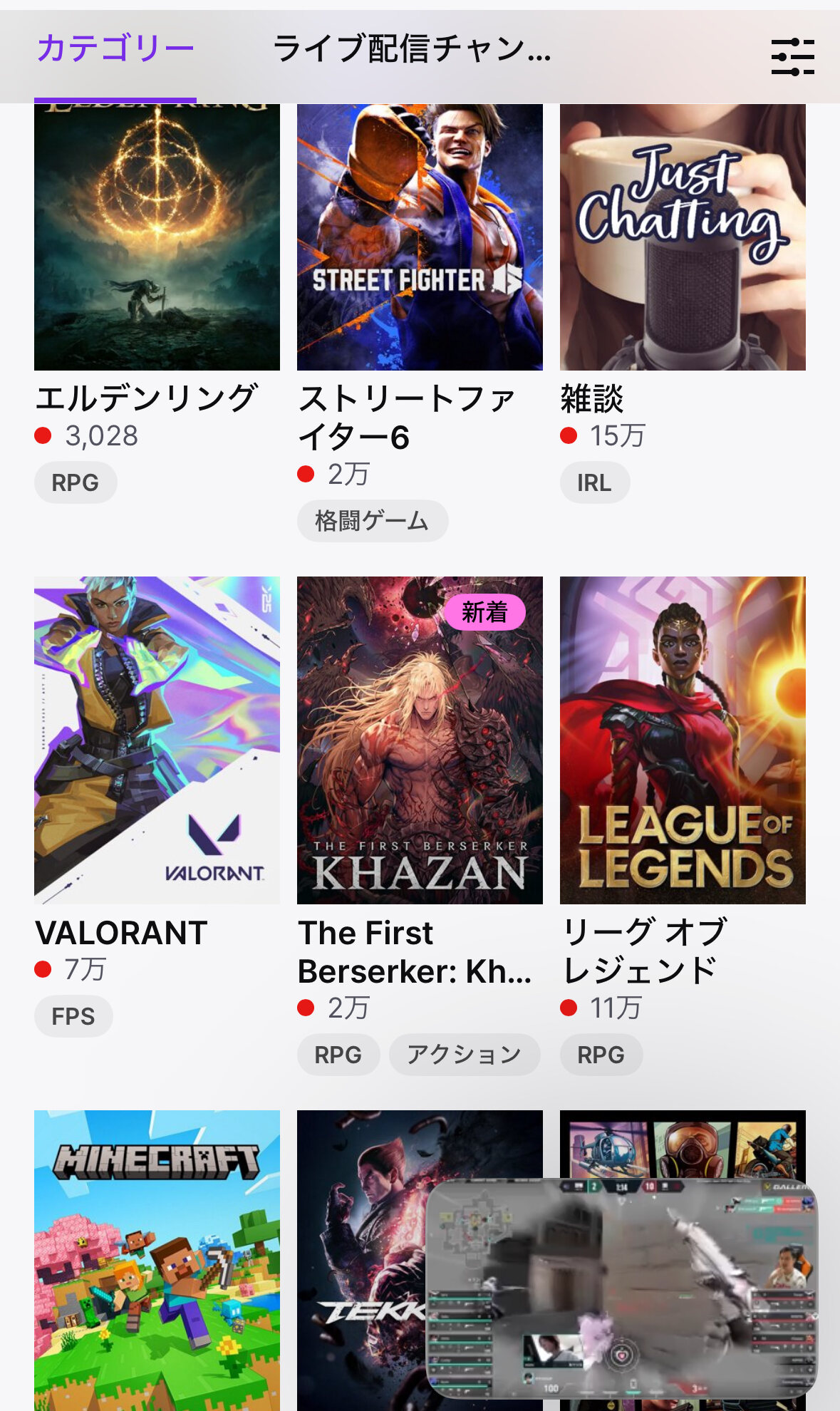Screen dimensions: 840x1411
Task: Tap the IRL tag under 雑談
Action: (x=594, y=482)
